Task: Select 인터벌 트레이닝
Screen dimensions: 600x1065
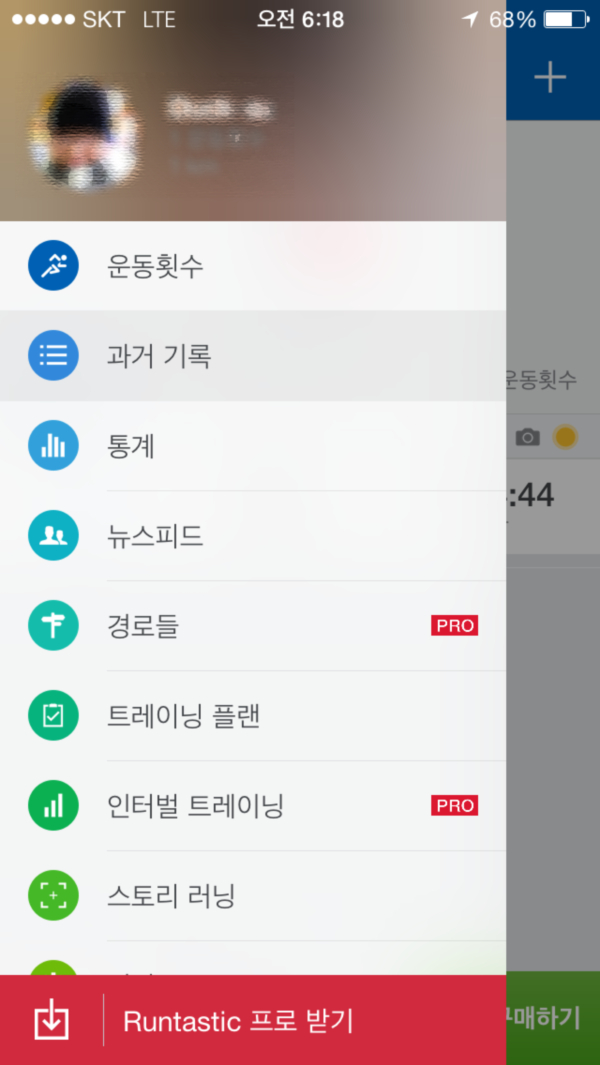Action: click(x=253, y=806)
